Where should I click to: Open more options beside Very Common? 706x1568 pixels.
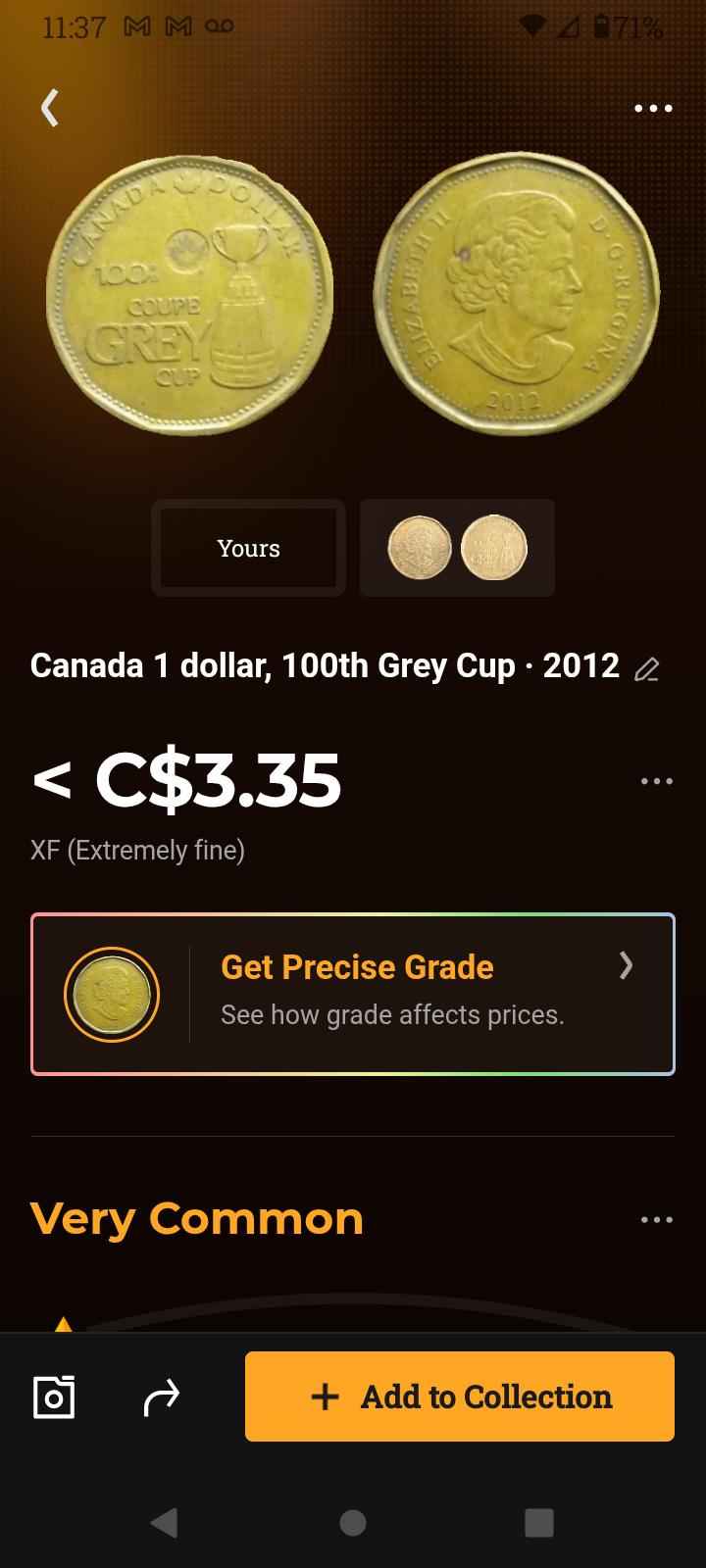[656, 1219]
